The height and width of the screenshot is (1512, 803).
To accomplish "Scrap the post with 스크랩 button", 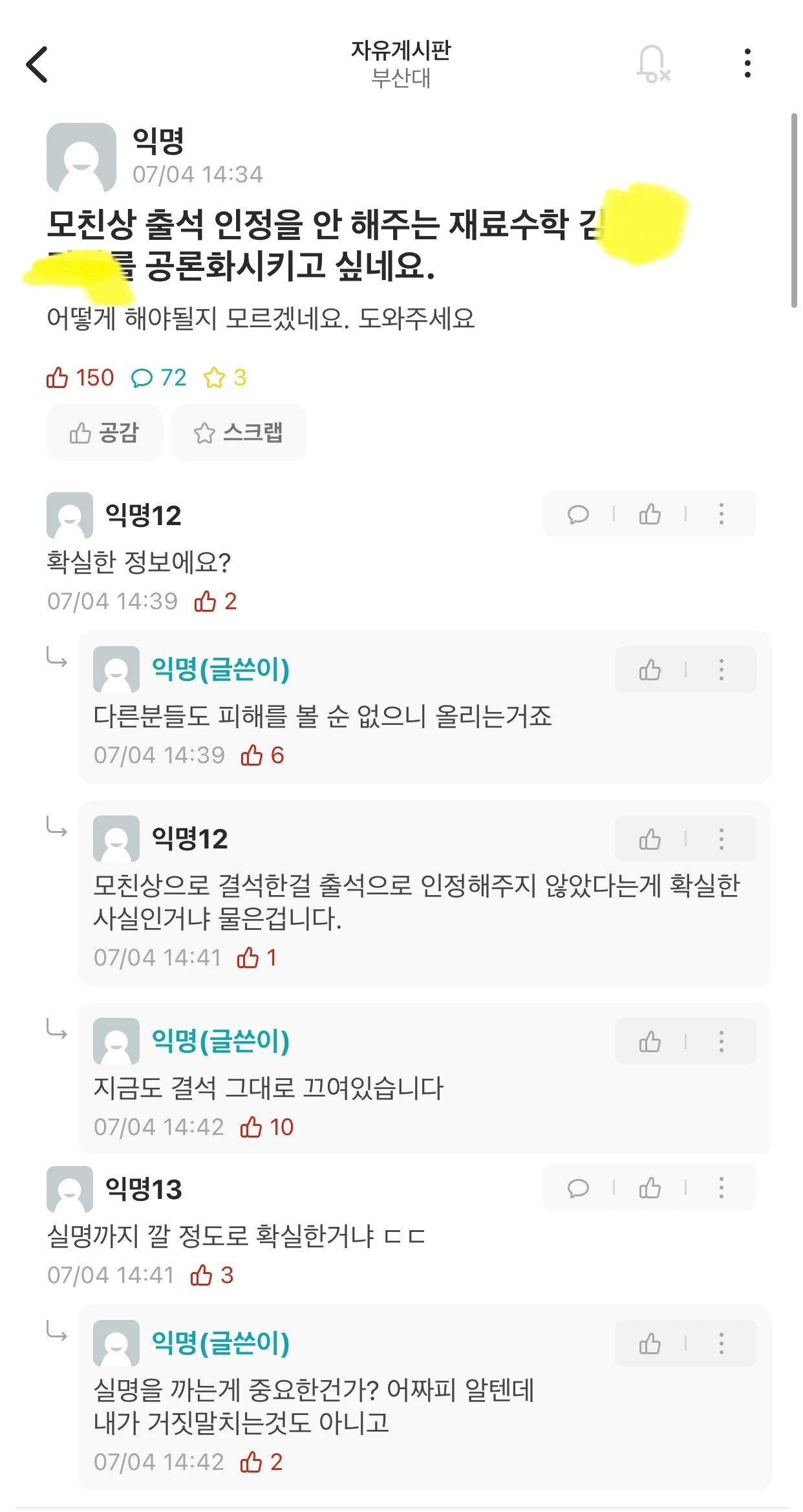I will (239, 433).
